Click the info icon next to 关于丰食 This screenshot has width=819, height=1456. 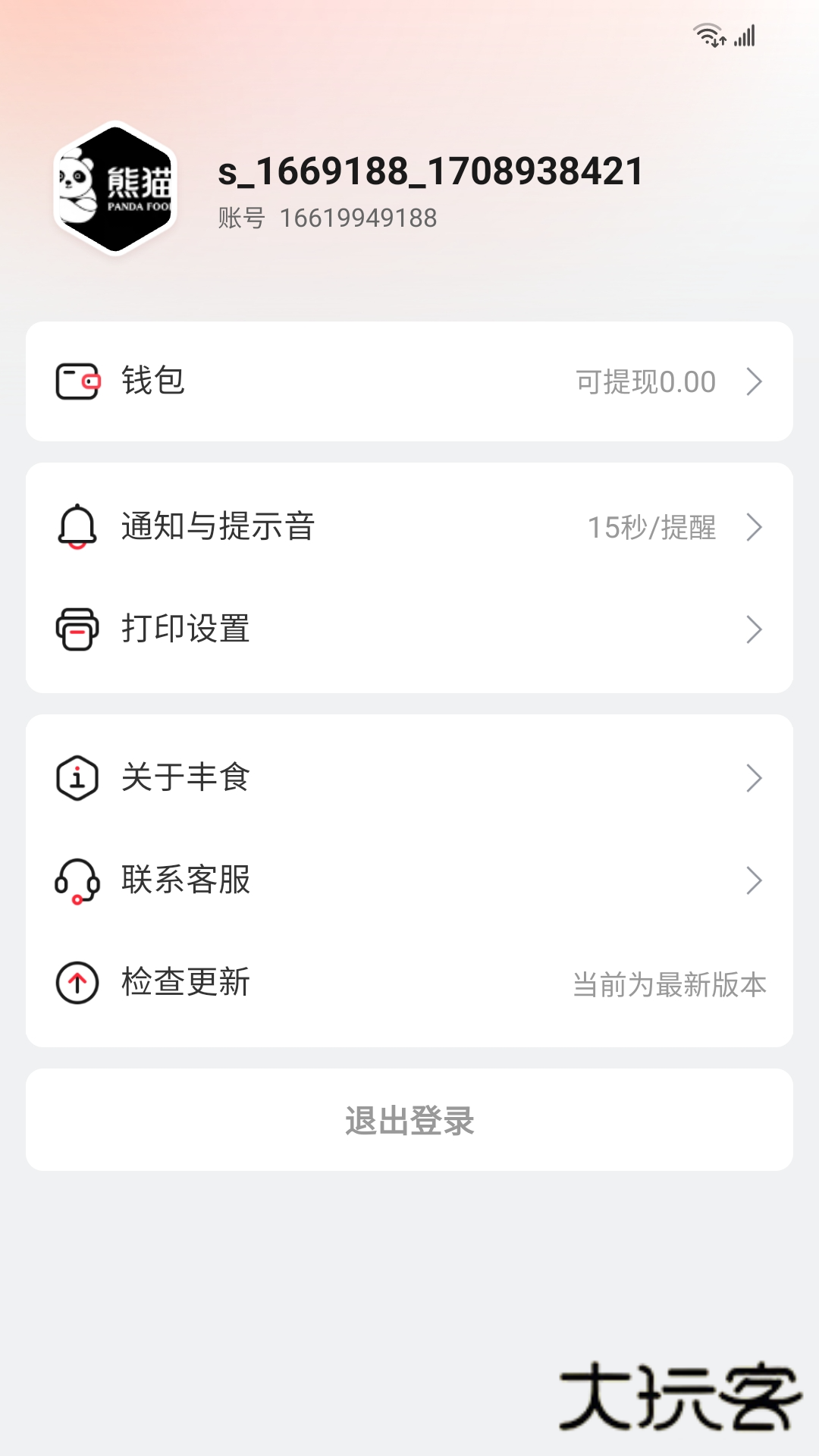76,777
